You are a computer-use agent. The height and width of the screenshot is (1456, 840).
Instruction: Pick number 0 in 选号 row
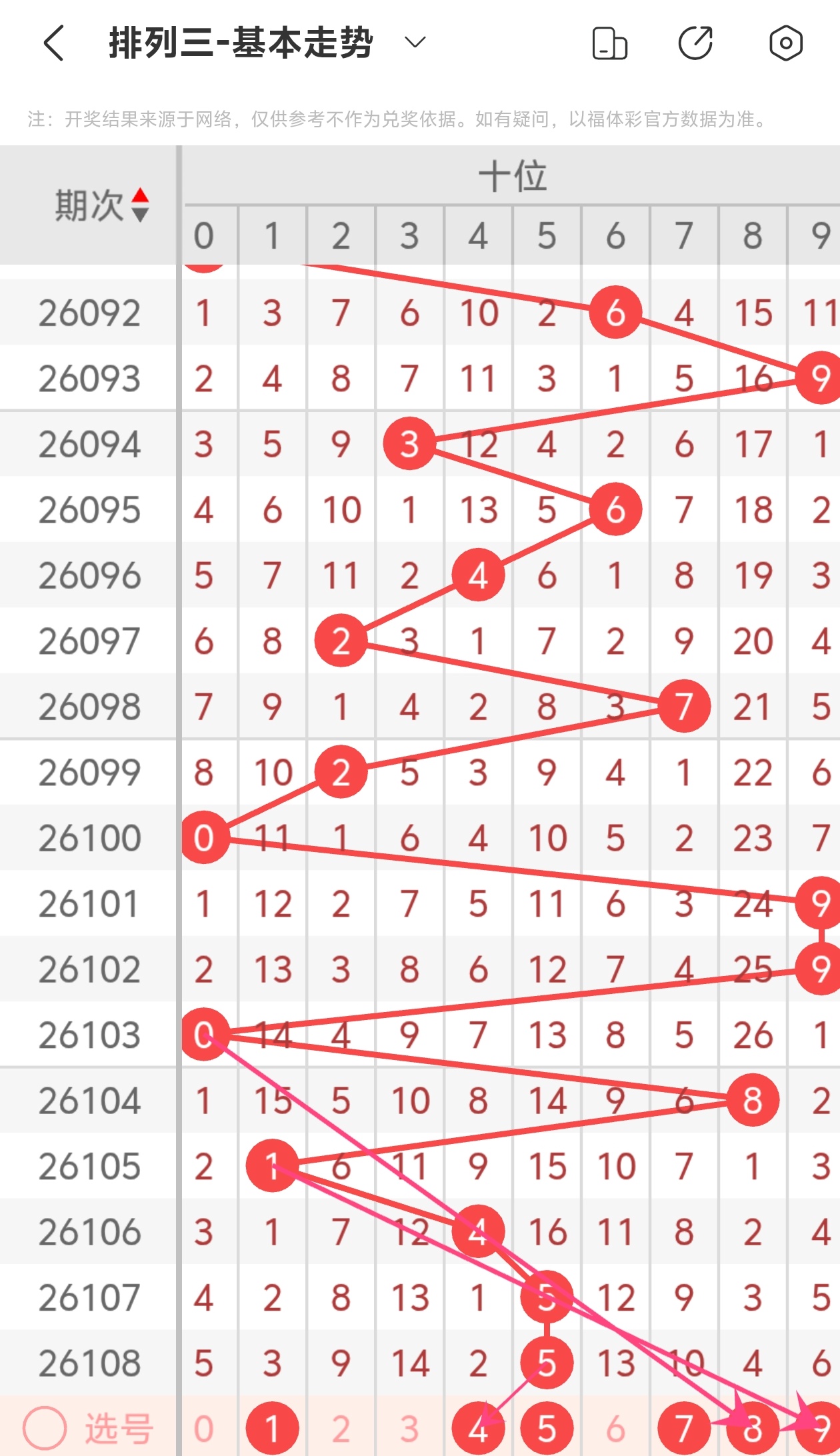tap(204, 1428)
